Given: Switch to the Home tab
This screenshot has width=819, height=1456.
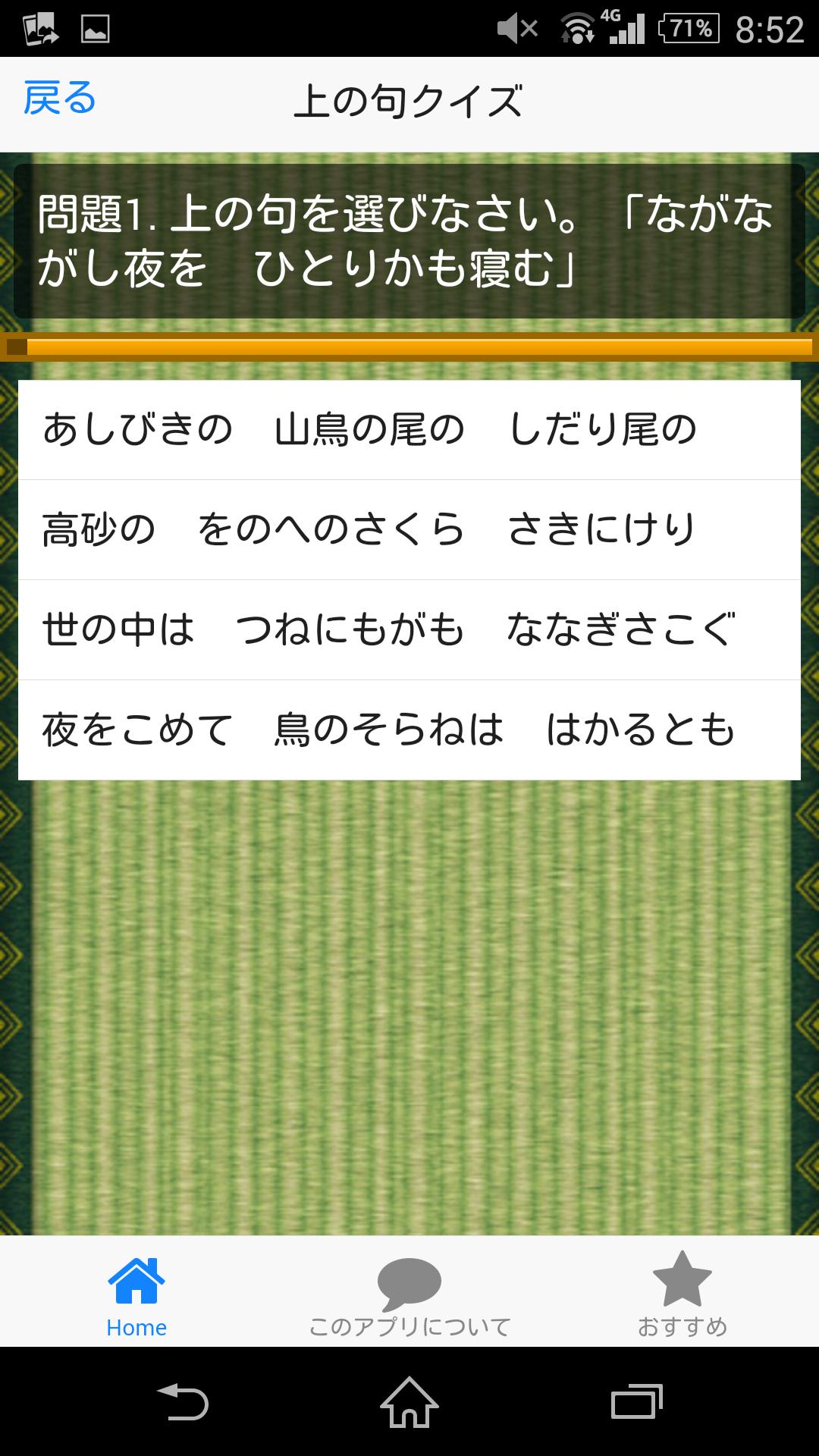Looking at the screenshot, I should 136,1295.
